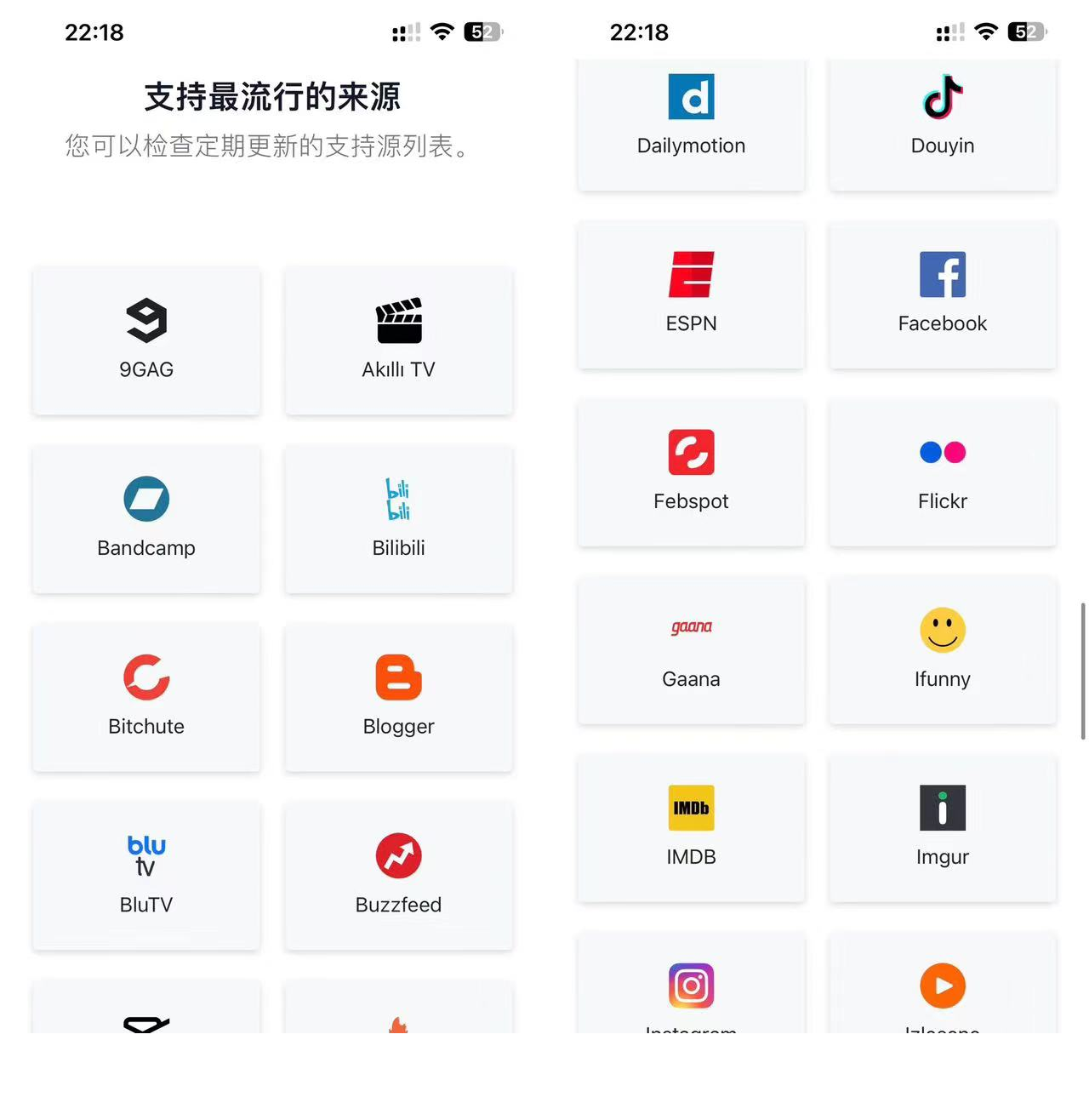Open Bilibili from the list

[x=398, y=519]
